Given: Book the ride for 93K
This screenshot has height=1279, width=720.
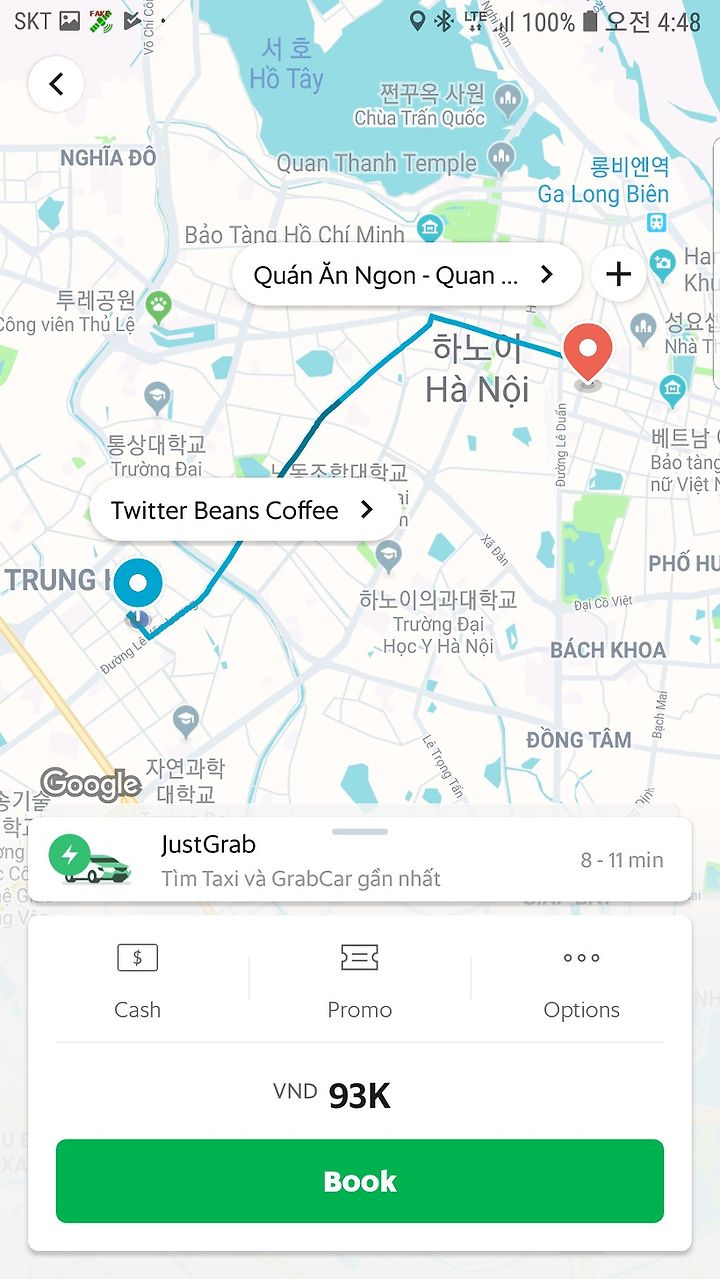Looking at the screenshot, I should (x=360, y=1181).
